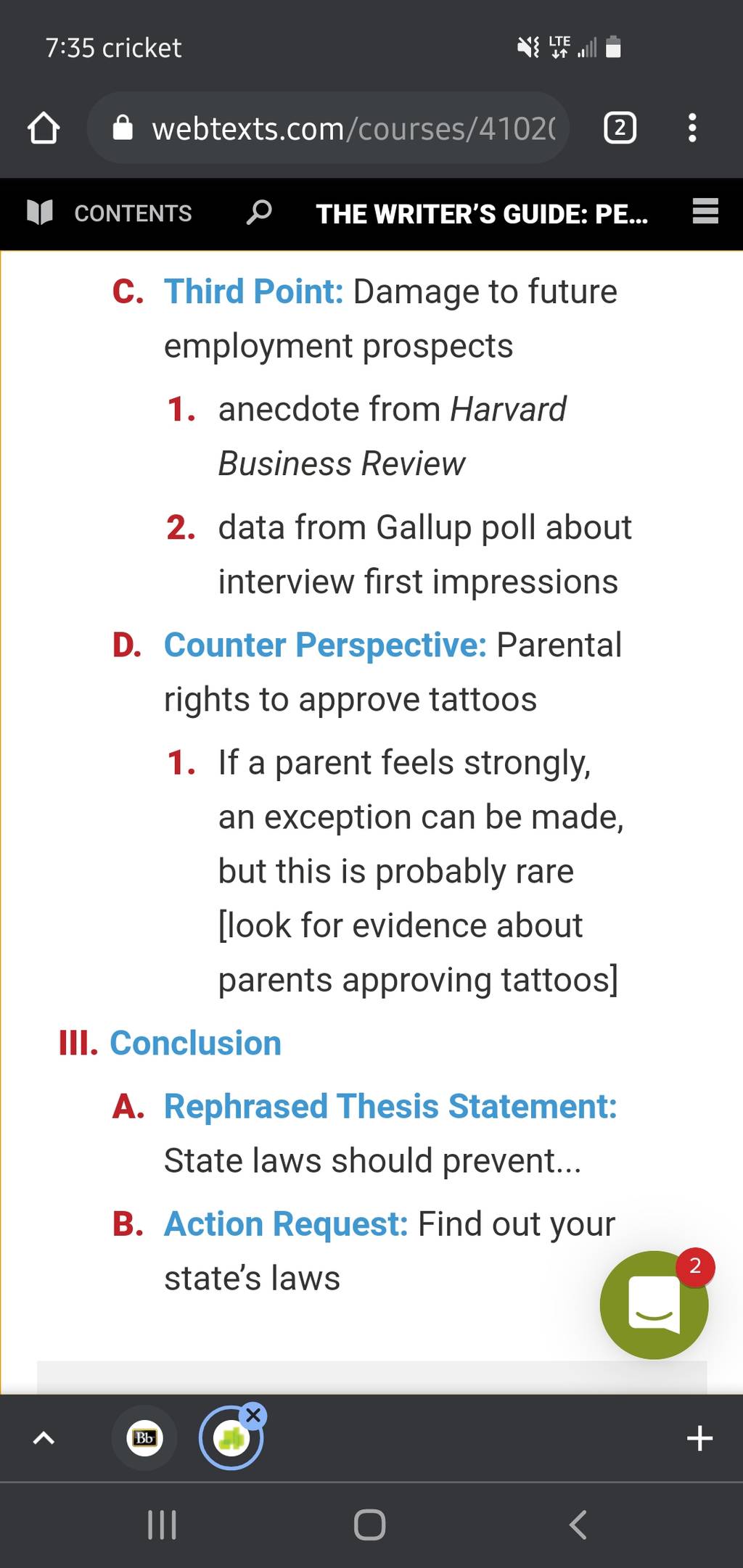Open the hamburger menu in the header
743x1568 pixels.
[705, 212]
